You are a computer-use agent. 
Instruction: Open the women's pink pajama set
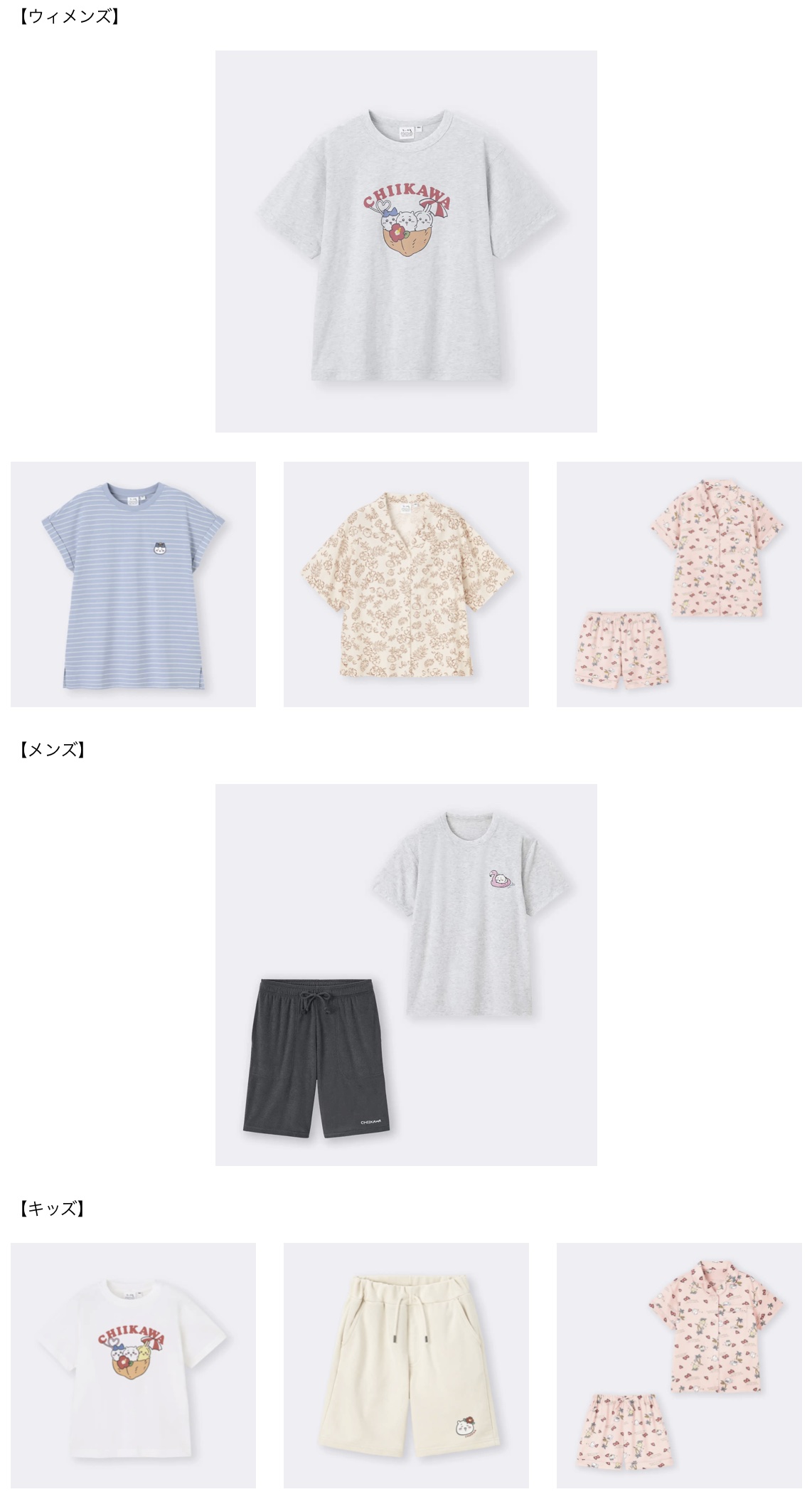point(679,584)
